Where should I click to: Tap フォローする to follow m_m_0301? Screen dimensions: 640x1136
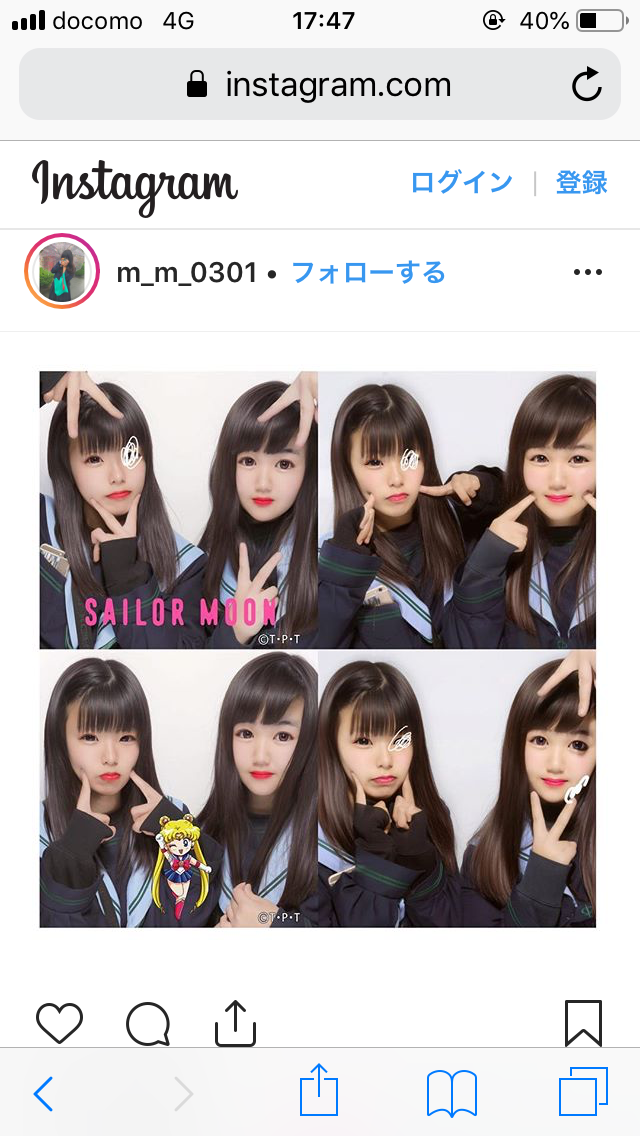(368, 272)
